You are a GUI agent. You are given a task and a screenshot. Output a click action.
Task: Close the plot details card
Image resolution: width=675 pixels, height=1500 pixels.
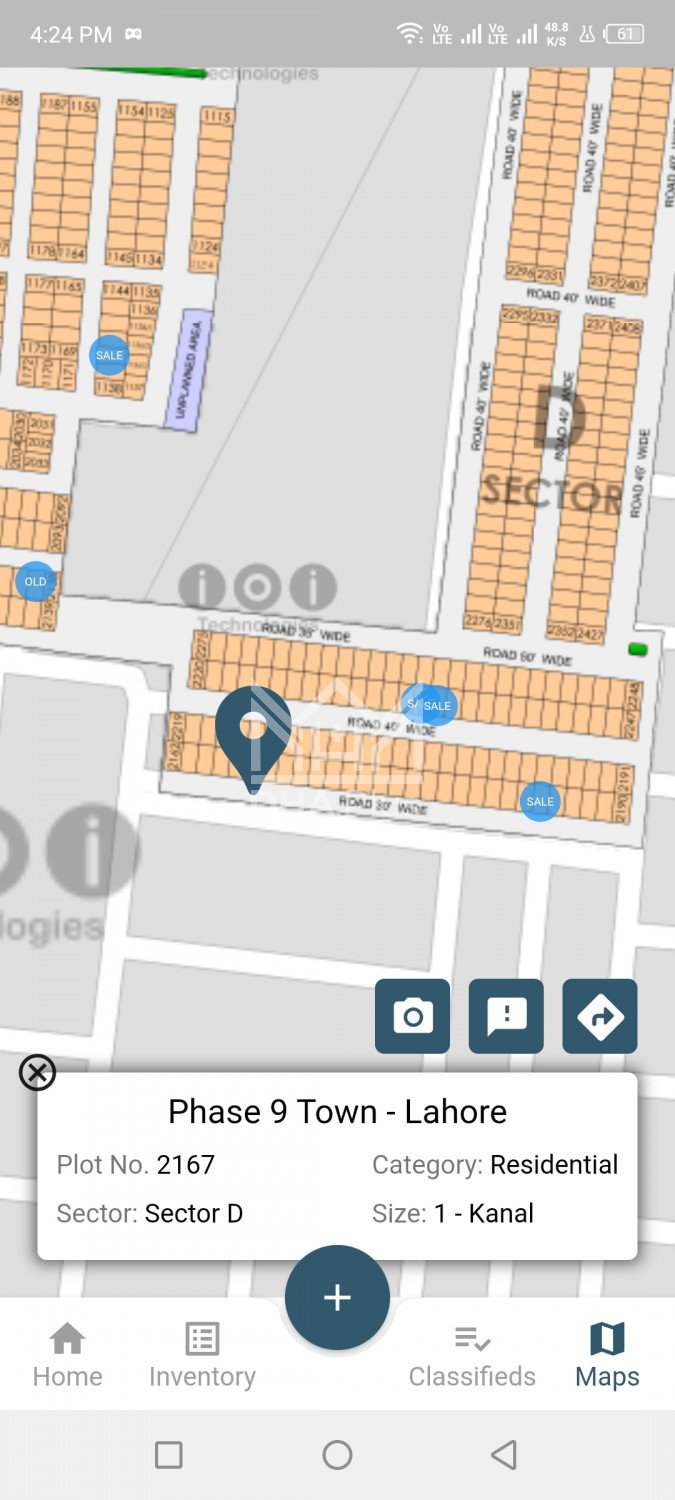point(37,1073)
